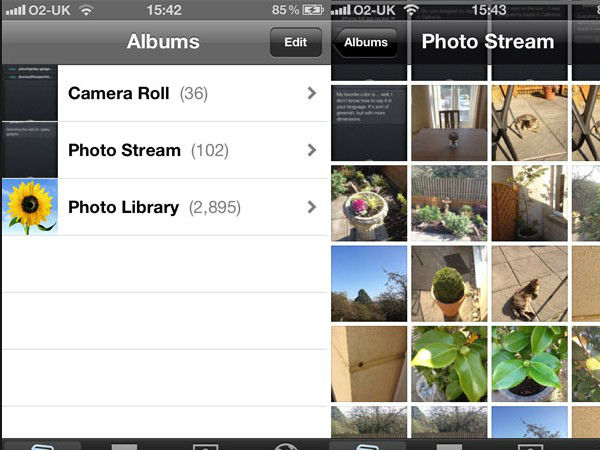Viewport: 600px width, 450px height.
Task: Open the photo of the dining table
Action: [449, 122]
